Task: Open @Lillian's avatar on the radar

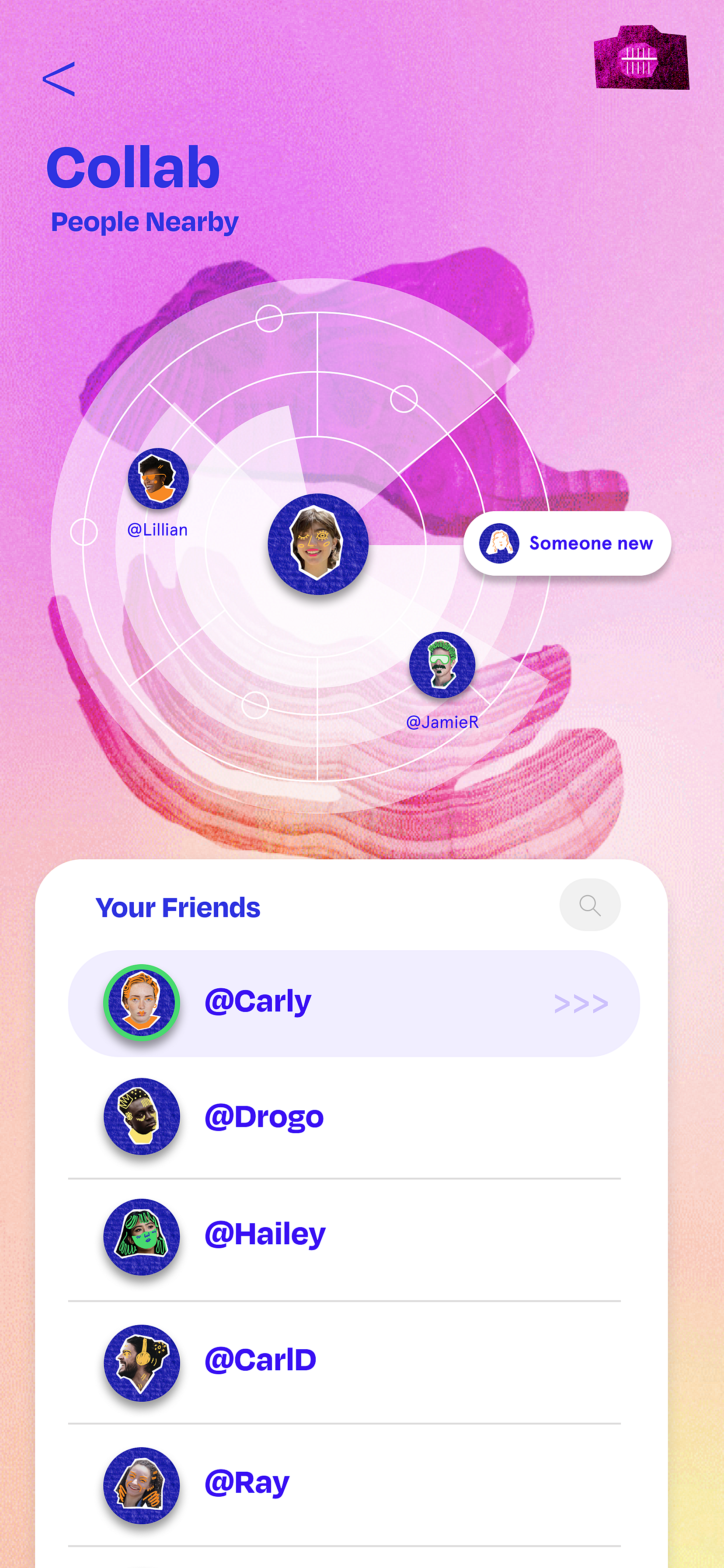Action: [158, 479]
